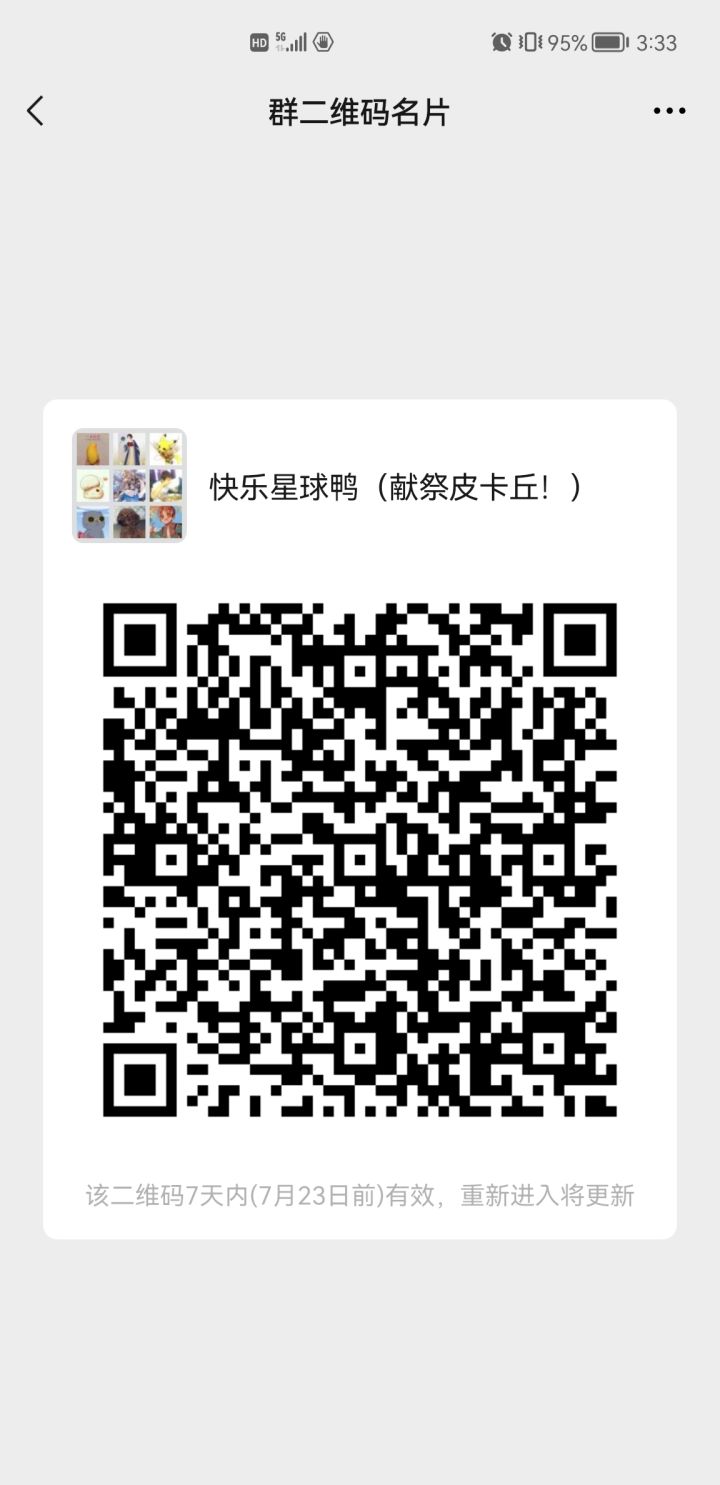This screenshot has height=1485, width=720.
Task: Tap the 群二维码名片 title text
Action: (360, 111)
